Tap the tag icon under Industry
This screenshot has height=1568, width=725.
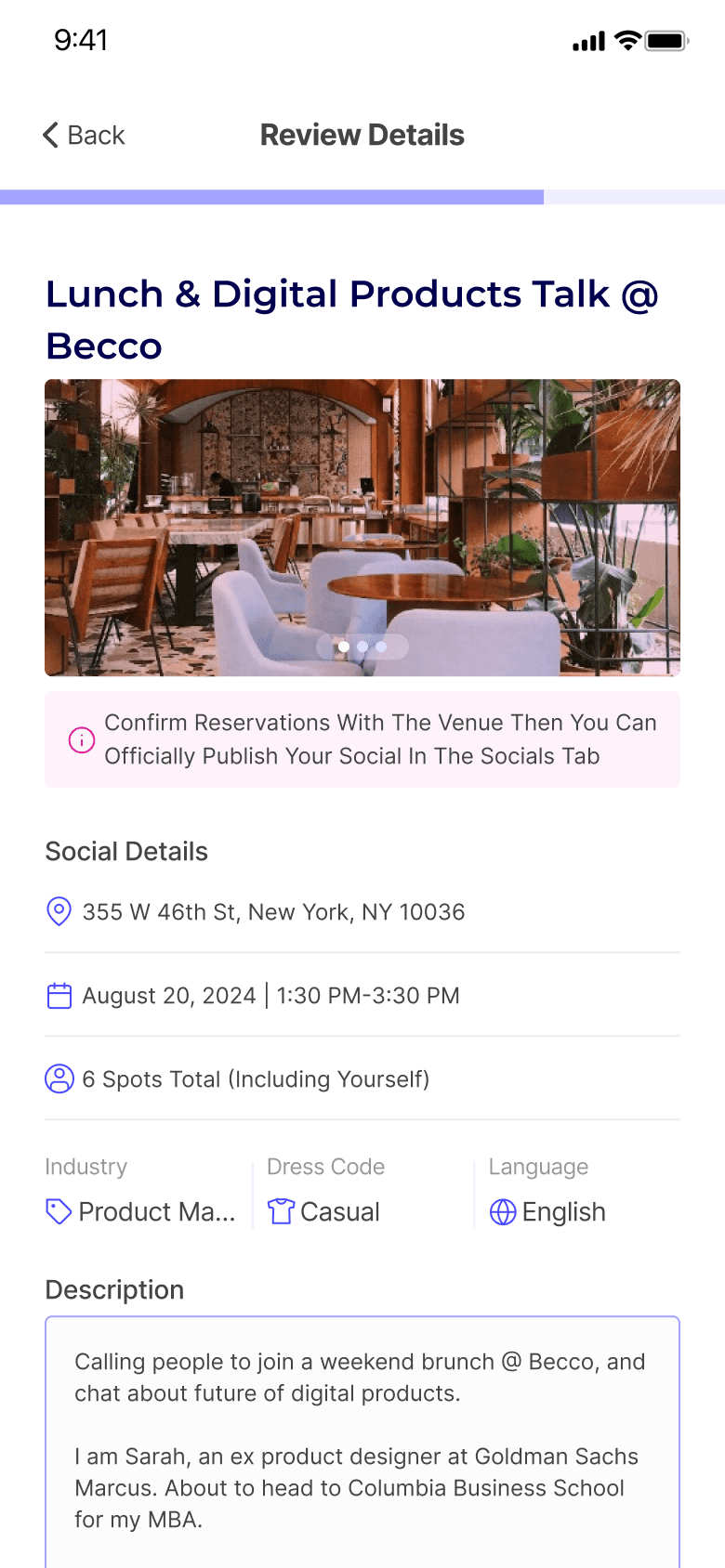coord(58,1211)
